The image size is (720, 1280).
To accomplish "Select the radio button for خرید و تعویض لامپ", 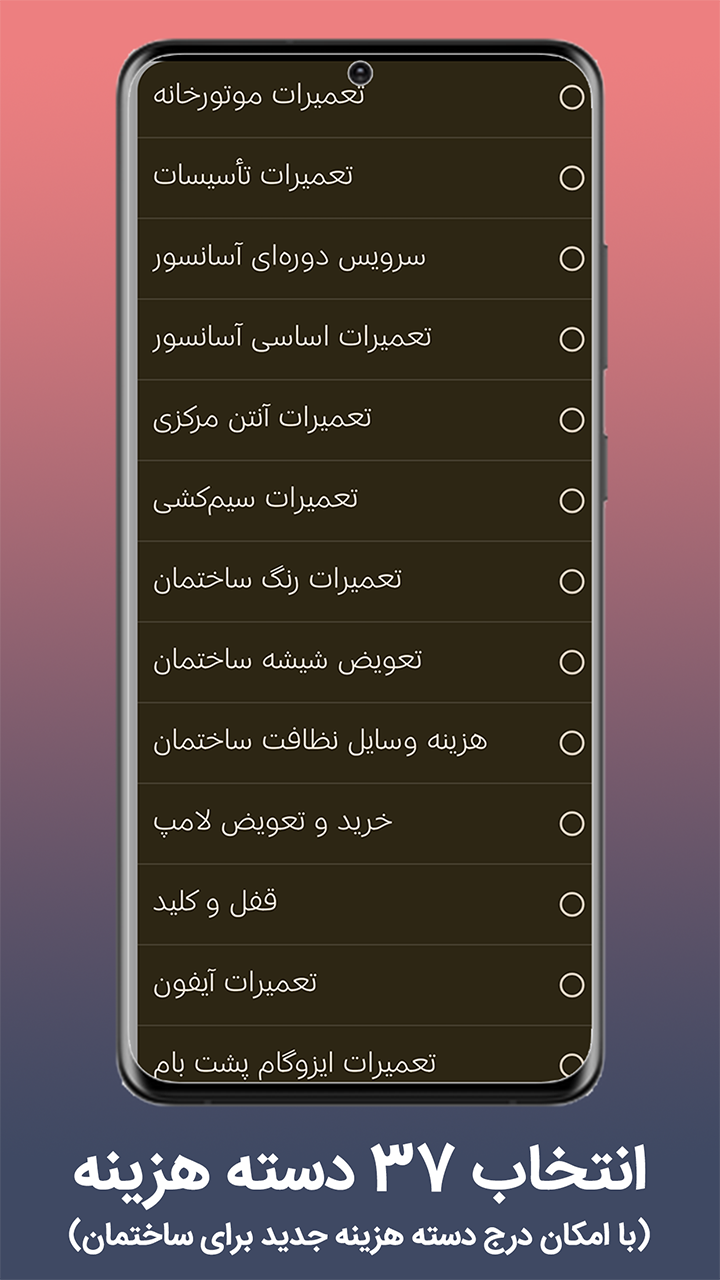I will pos(572,821).
